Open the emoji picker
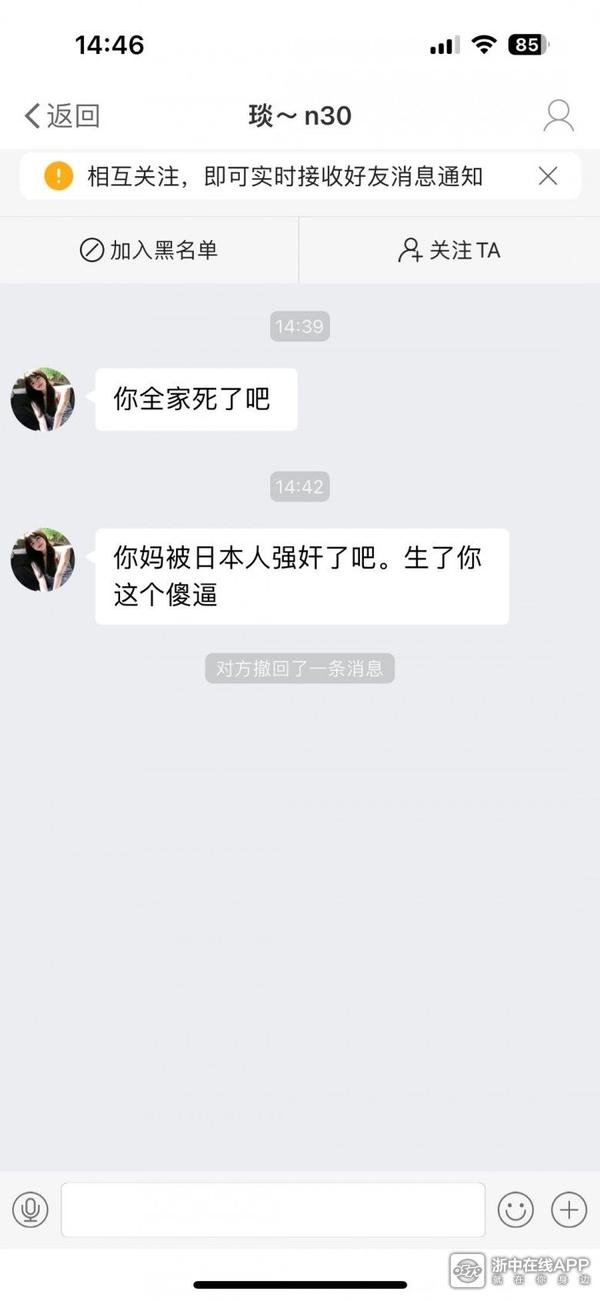 [x=516, y=1210]
